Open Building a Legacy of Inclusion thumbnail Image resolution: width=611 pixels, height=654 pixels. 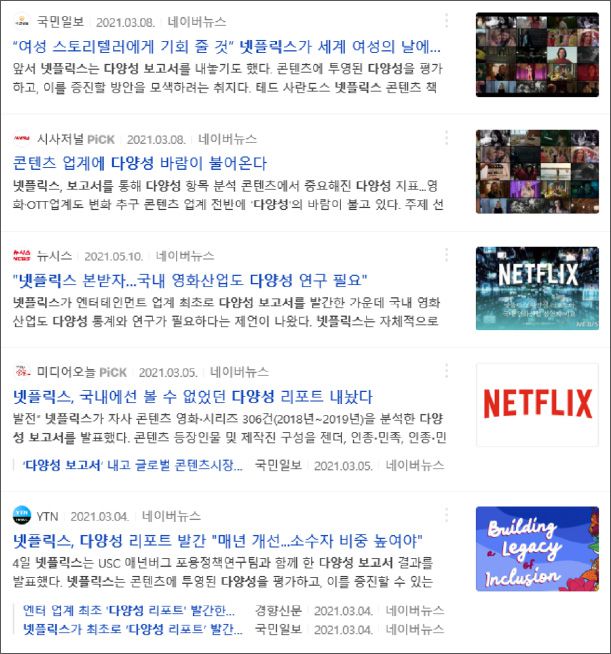[537, 548]
